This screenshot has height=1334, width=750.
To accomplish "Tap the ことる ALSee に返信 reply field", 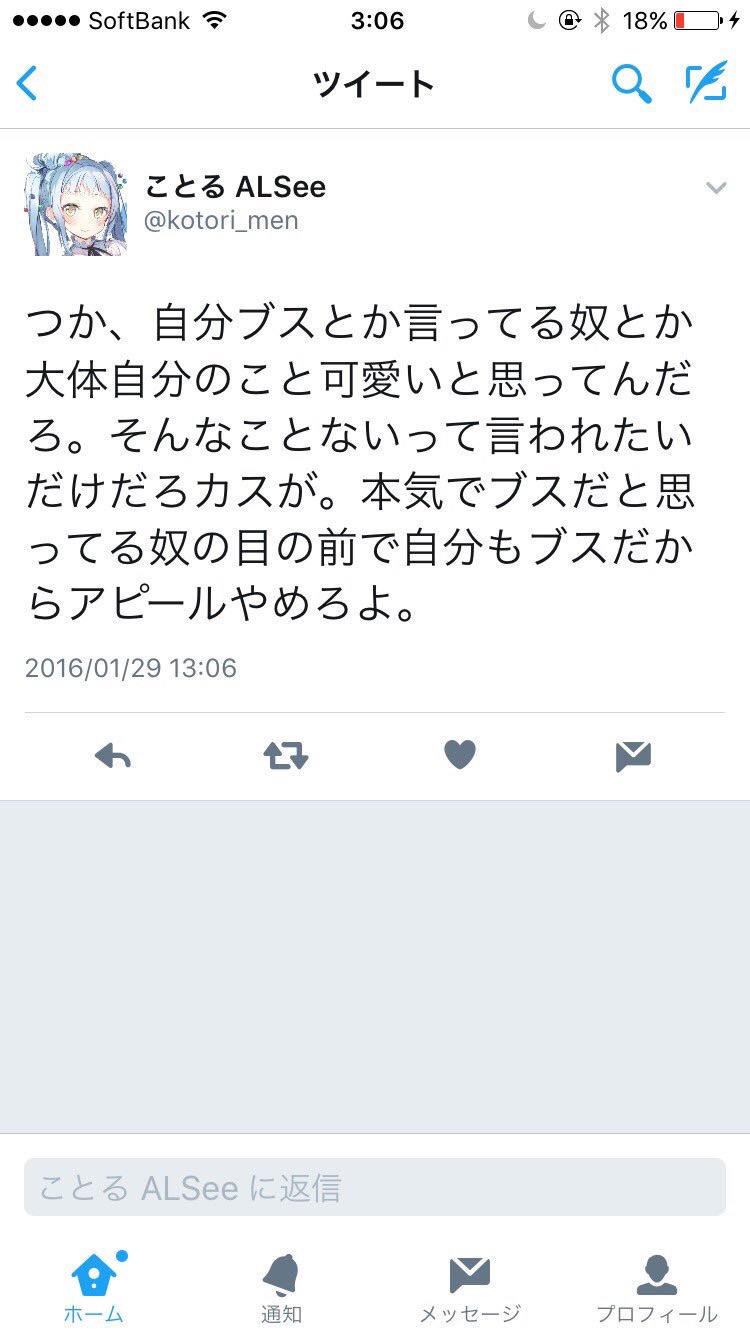I will 375,1187.
